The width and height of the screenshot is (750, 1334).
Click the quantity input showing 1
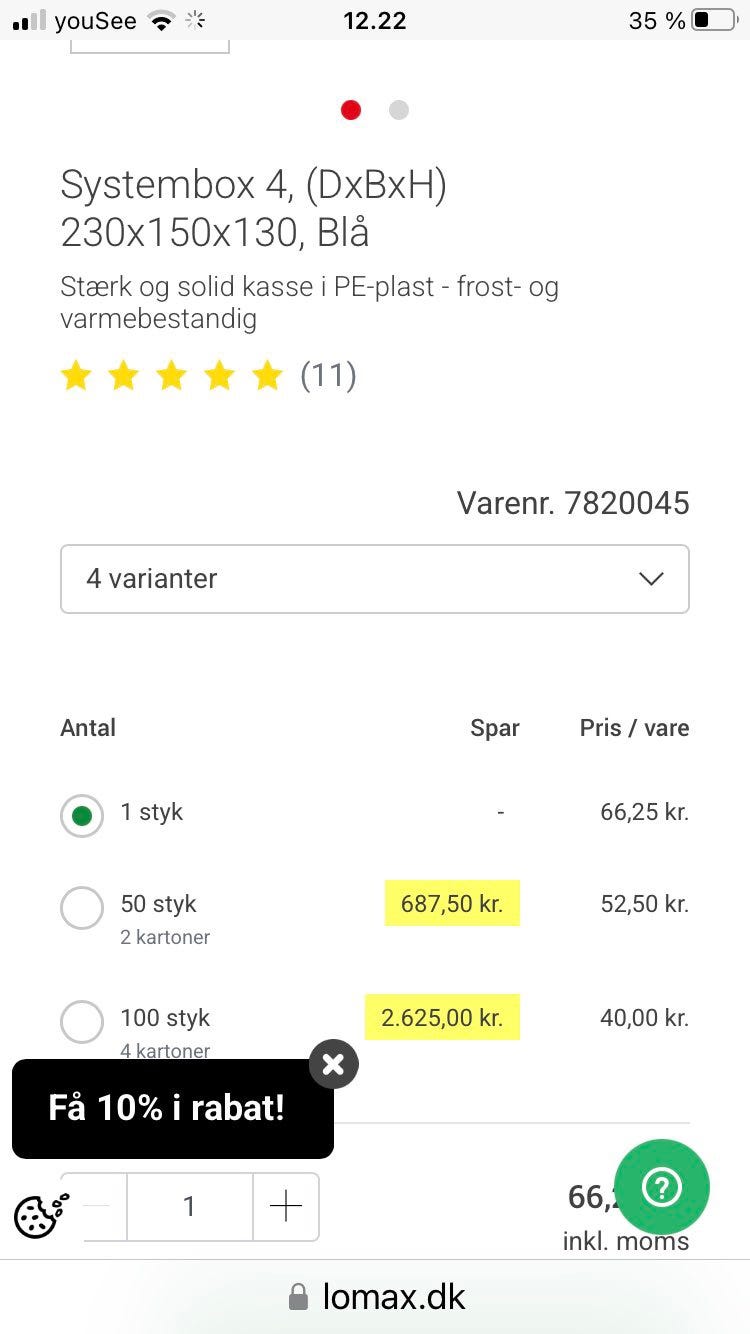[x=188, y=1207]
